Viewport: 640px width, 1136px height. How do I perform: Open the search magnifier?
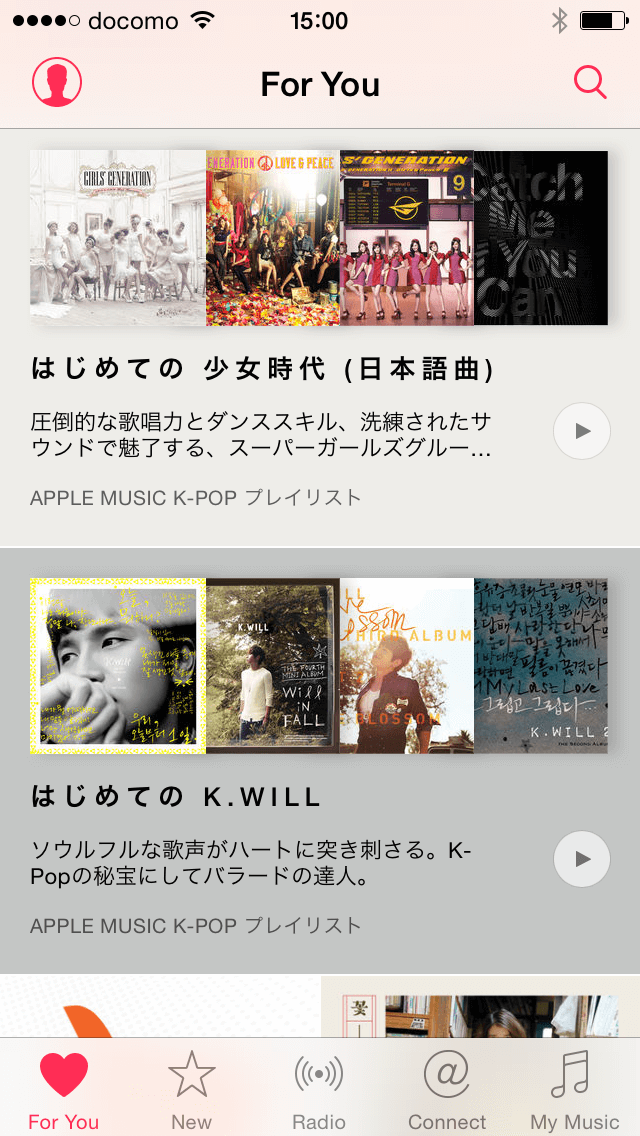(x=590, y=82)
